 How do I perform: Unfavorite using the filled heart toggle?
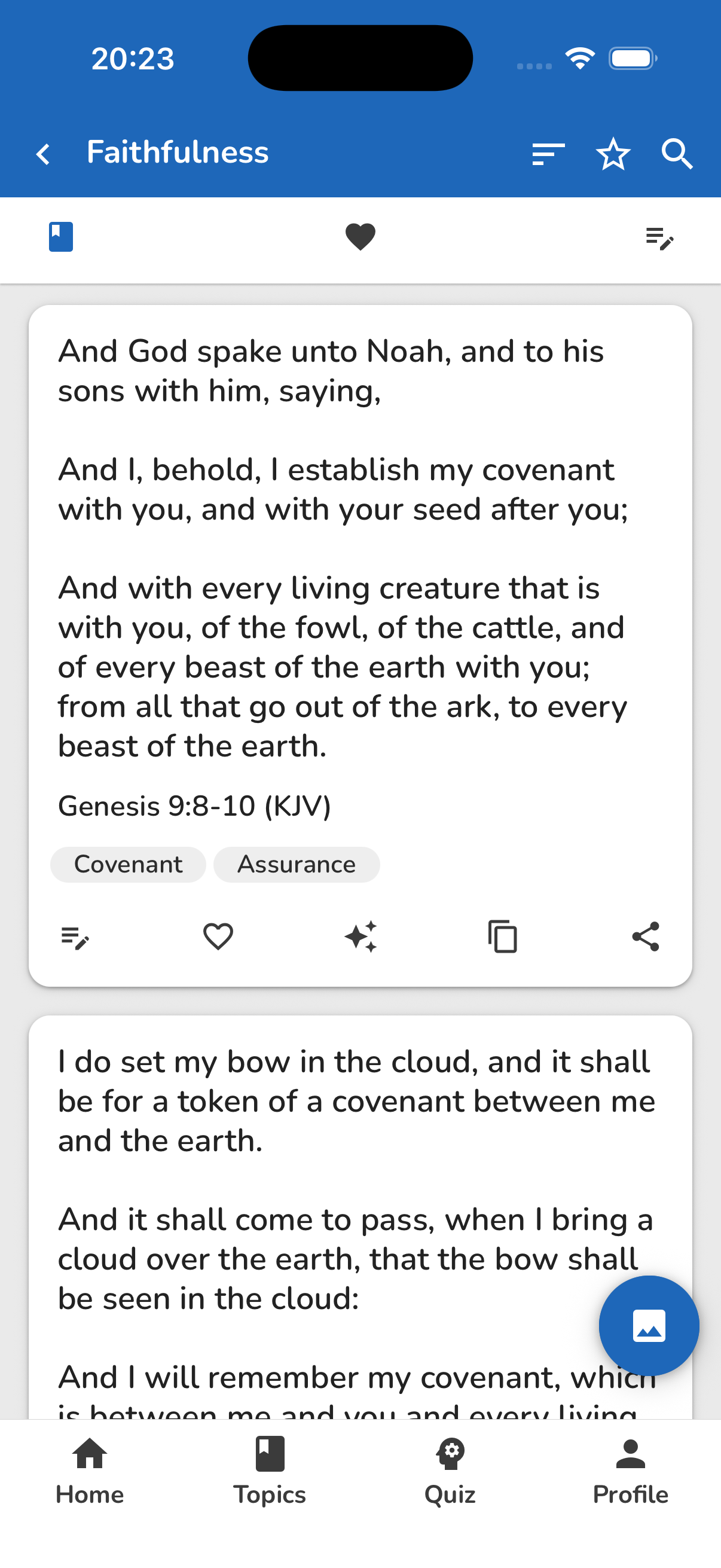[x=361, y=236]
